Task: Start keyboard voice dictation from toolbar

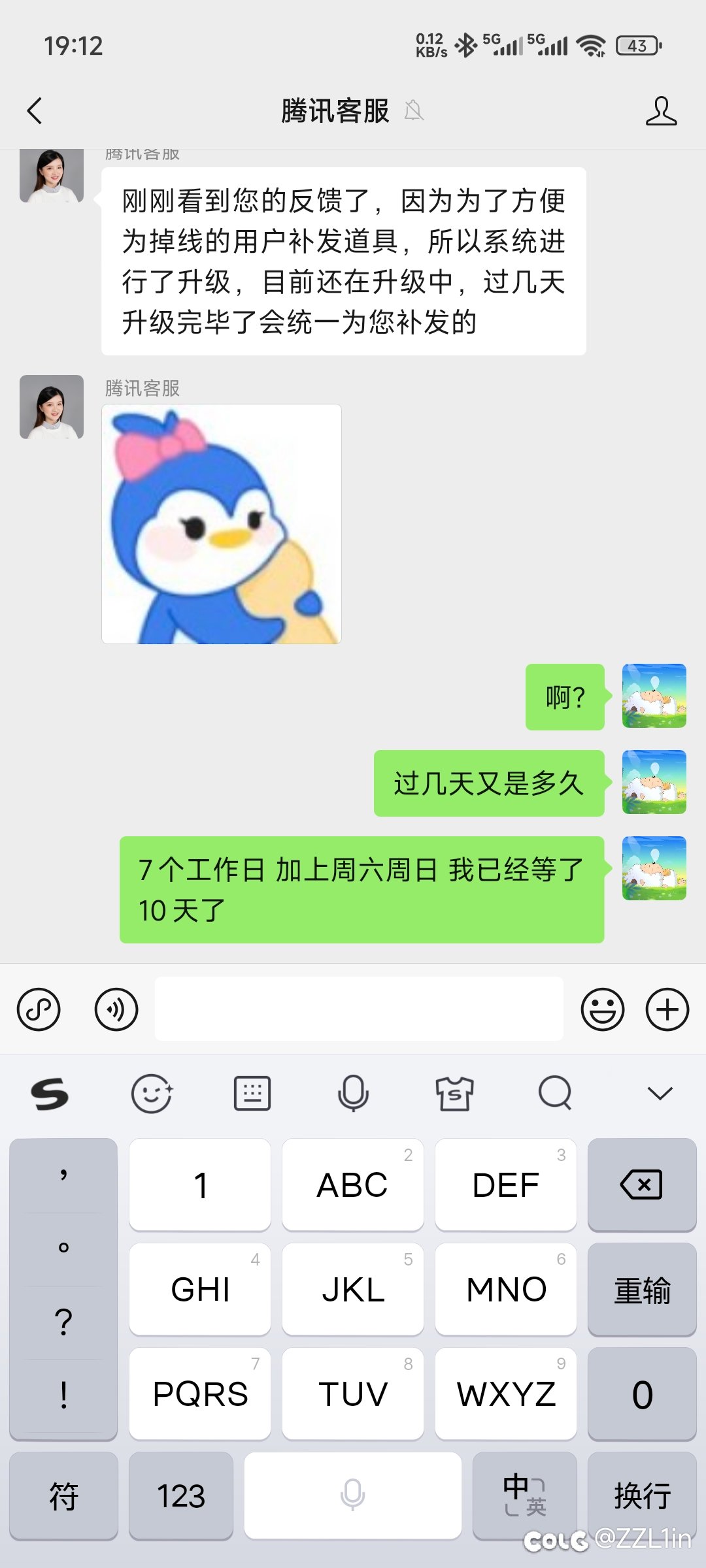Action: pyautogui.click(x=353, y=1093)
